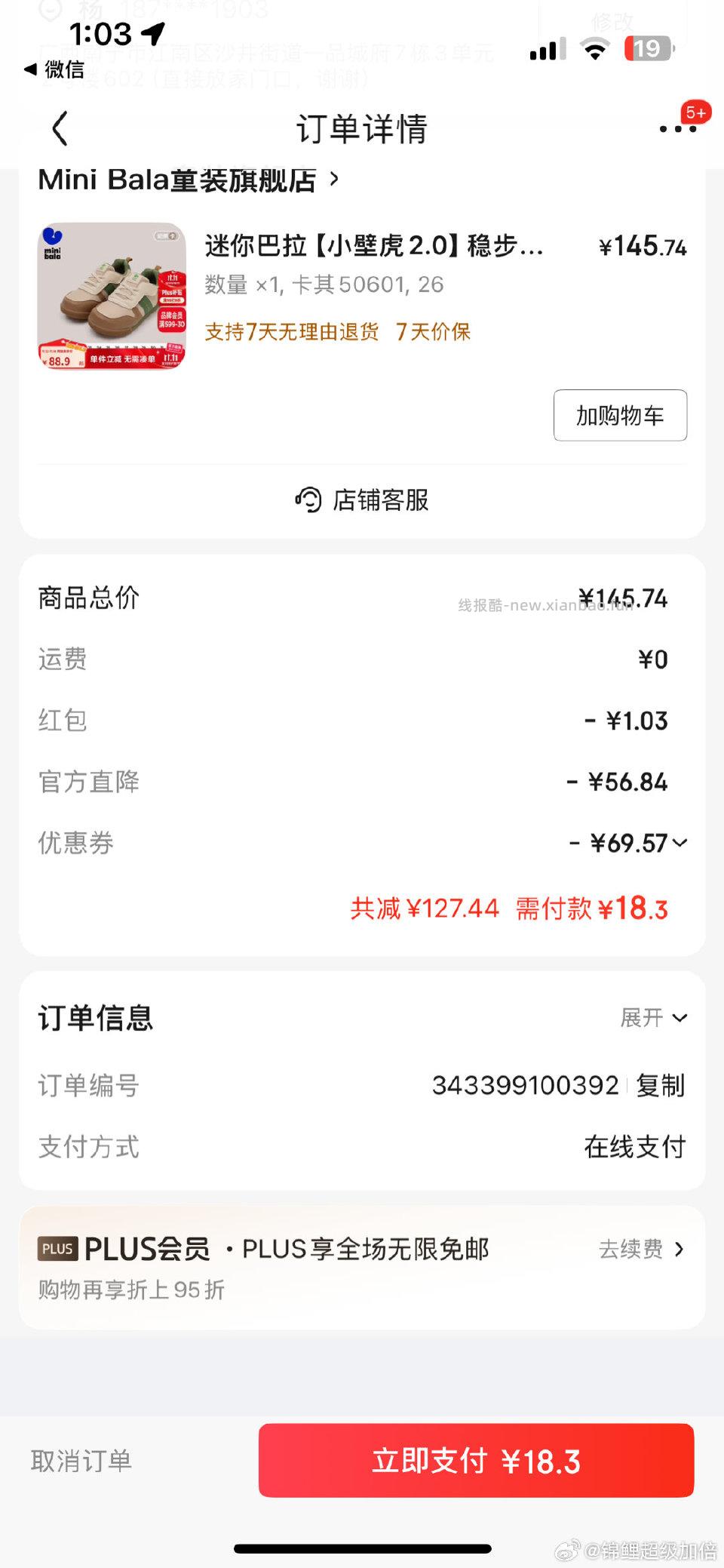Image resolution: width=724 pixels, height=1568 pixels.
Task: Tap 取消订单 to cancel the order
Action: pos(81,1460)
